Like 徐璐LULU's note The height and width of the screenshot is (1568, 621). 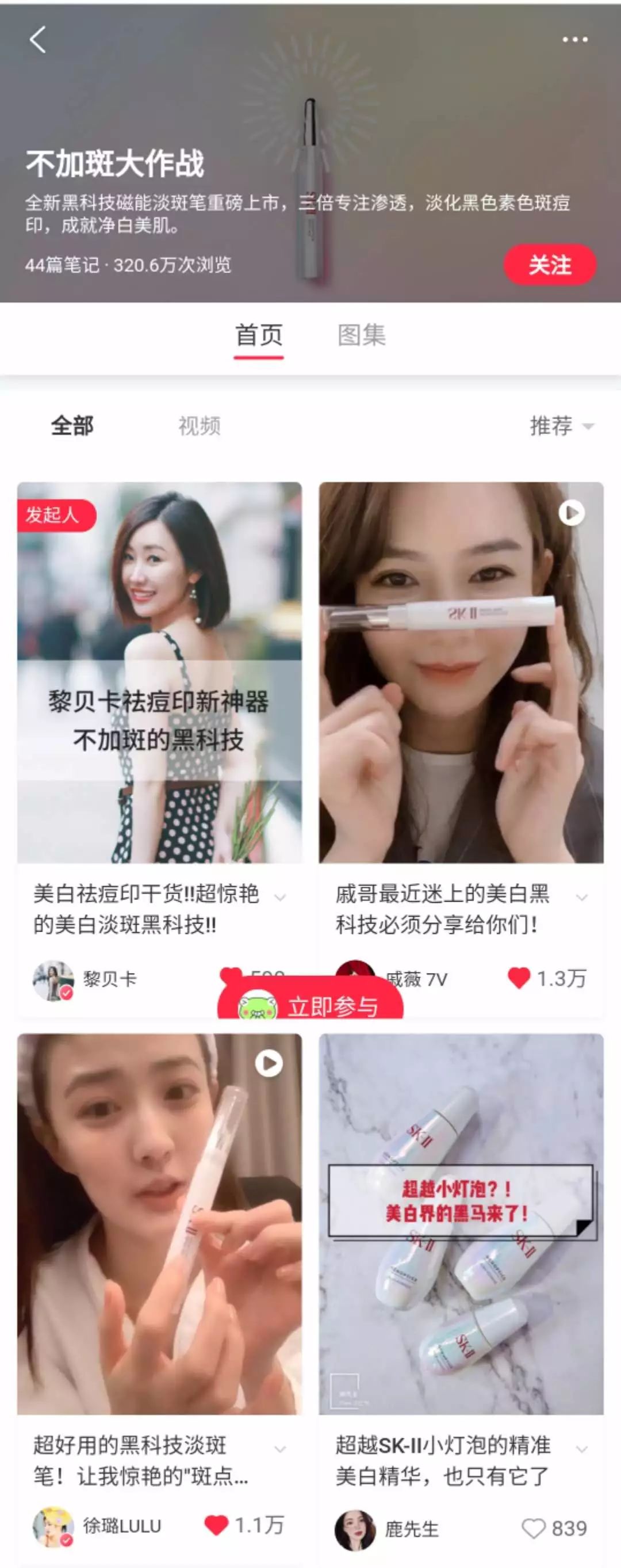(216, 1525)
